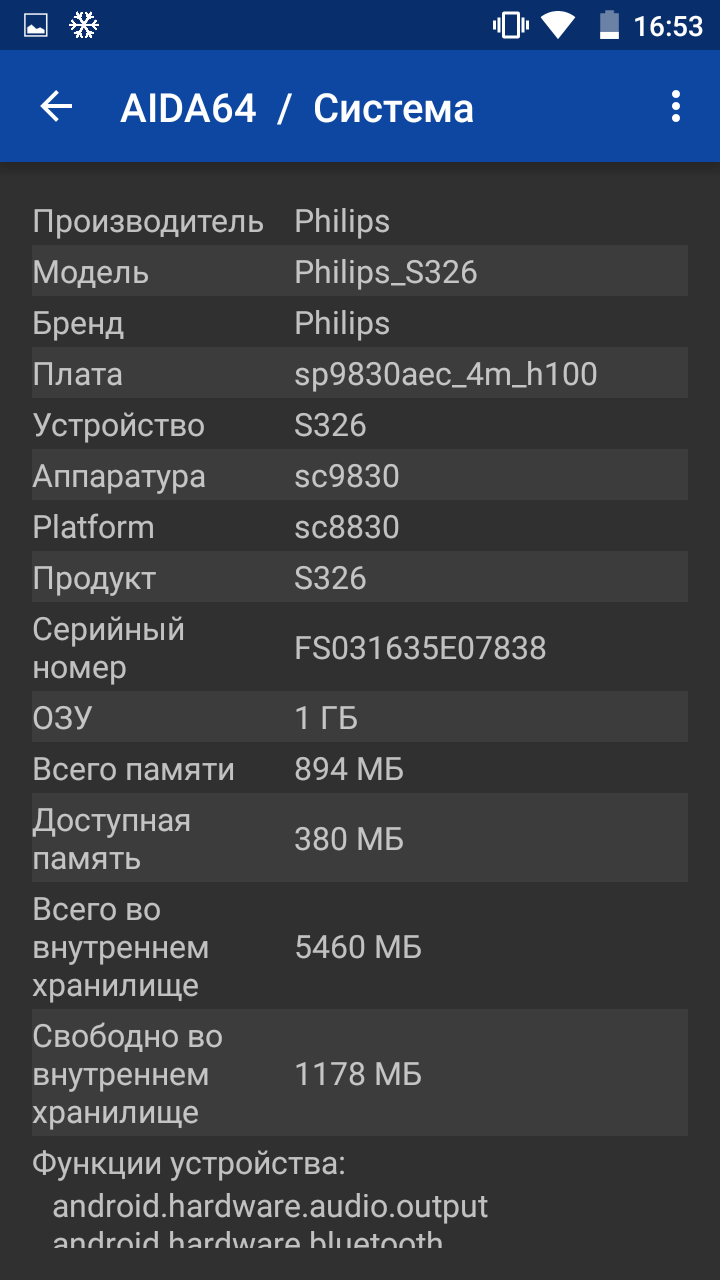Open the overflow menu
Viewport: 720px width, 1280px height.
pyautogui.click(x=676, y=107)
